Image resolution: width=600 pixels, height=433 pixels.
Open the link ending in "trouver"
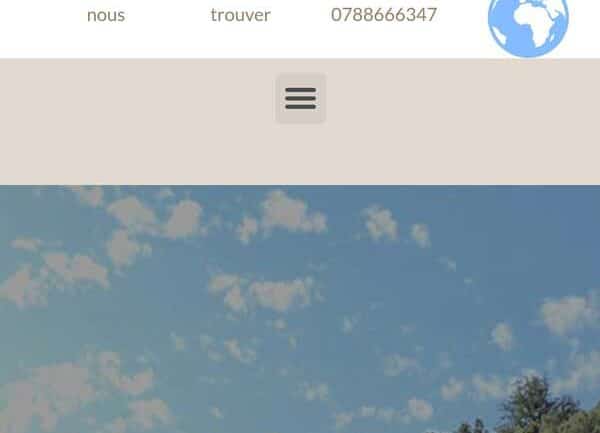click(240, 15)
